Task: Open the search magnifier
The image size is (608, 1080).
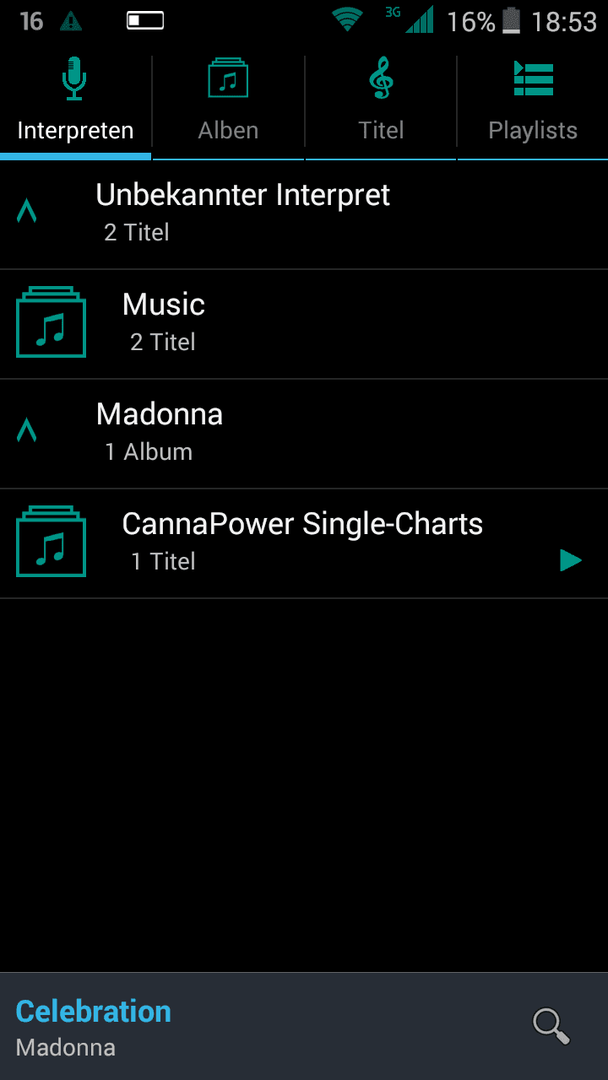Action: pos(551,1026)
